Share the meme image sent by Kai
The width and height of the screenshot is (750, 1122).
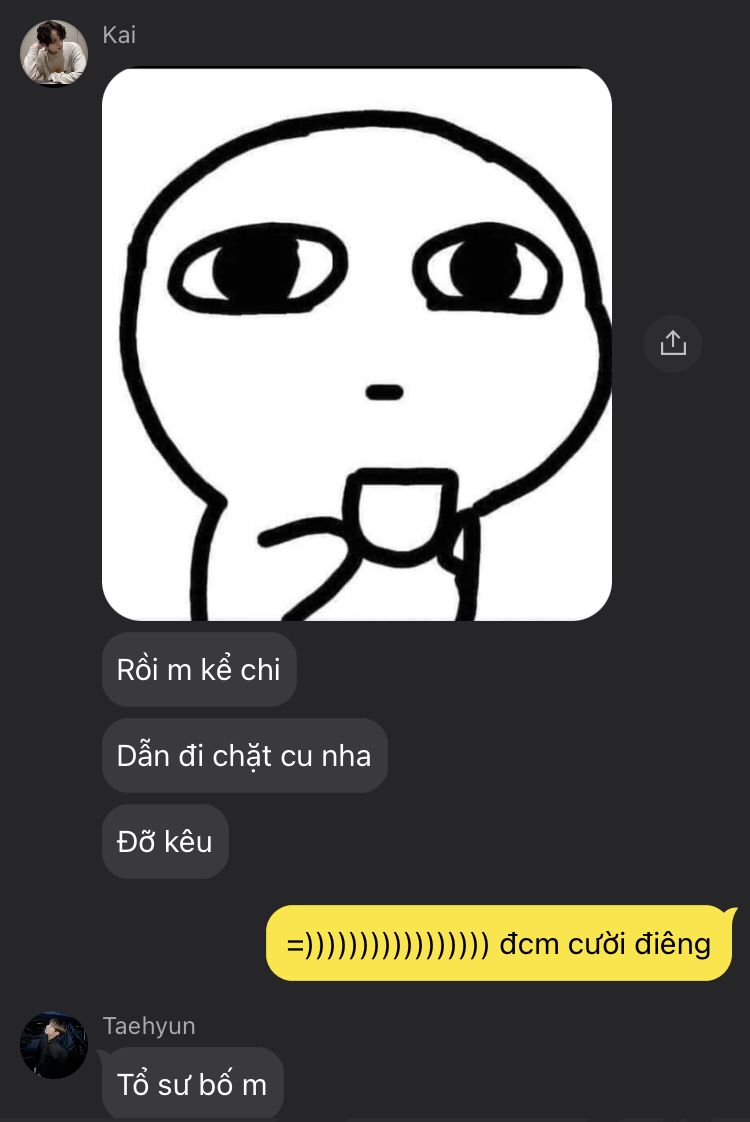click(673, 344)
